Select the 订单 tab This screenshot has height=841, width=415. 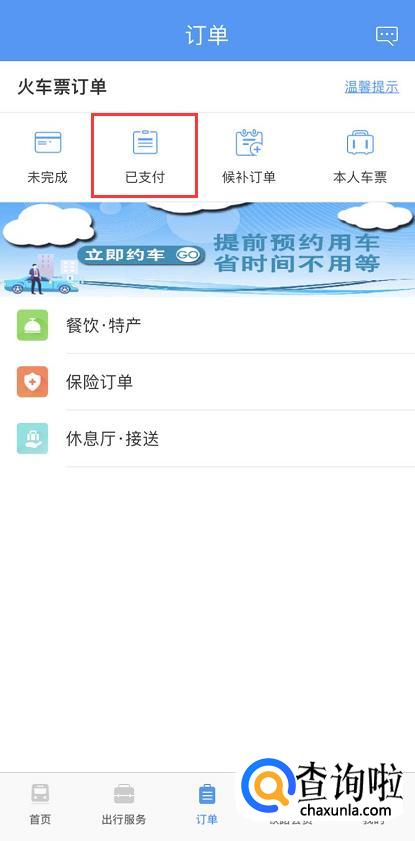[x=206, y=804]
